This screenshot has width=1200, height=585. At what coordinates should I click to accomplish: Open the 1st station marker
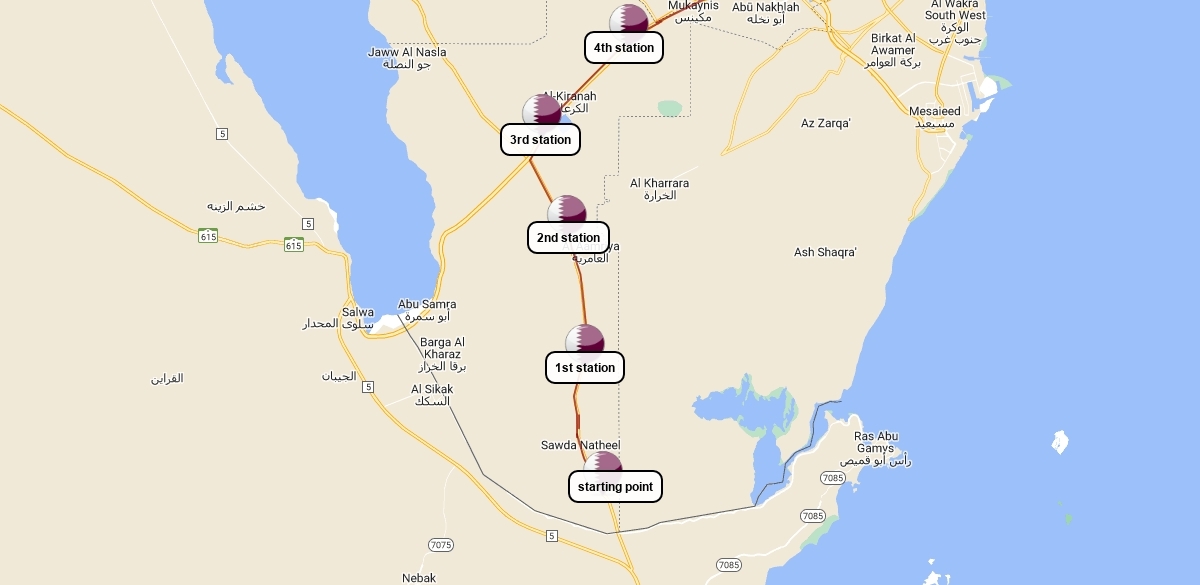[x=585, y=341]
